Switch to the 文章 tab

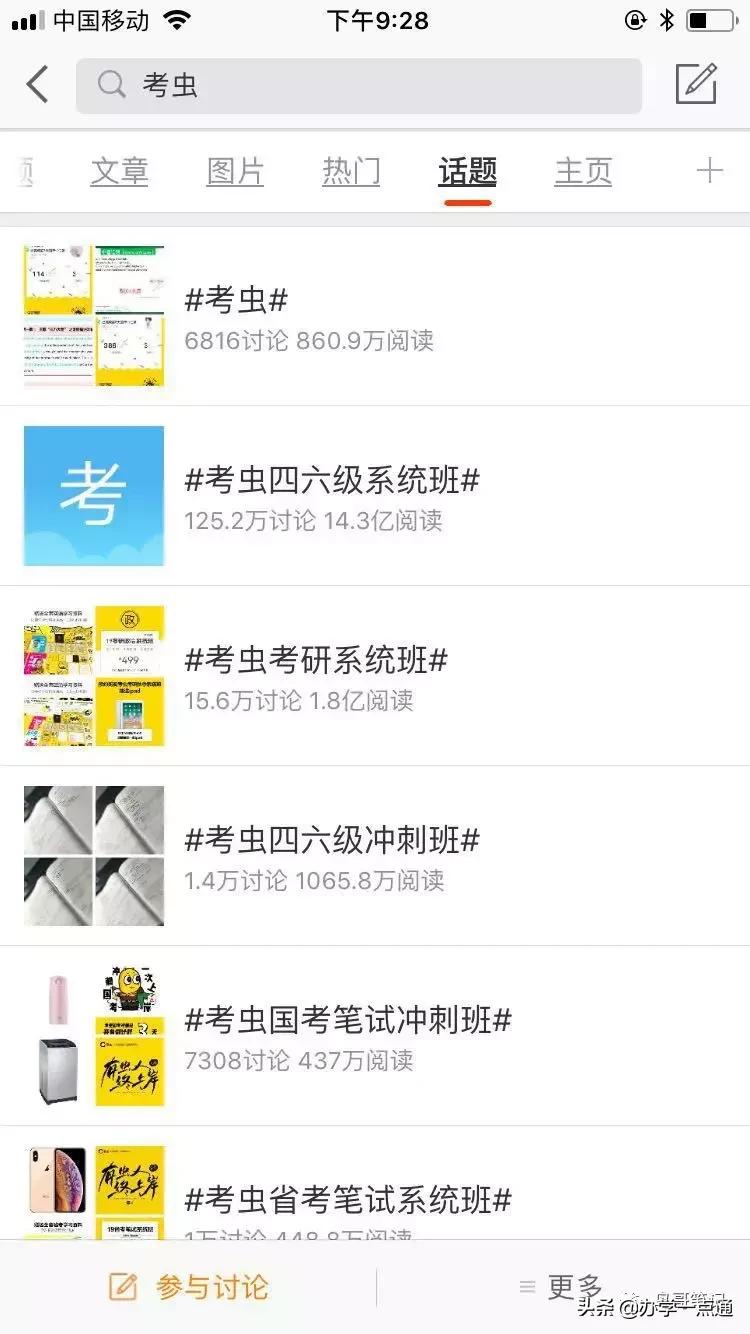119,171
